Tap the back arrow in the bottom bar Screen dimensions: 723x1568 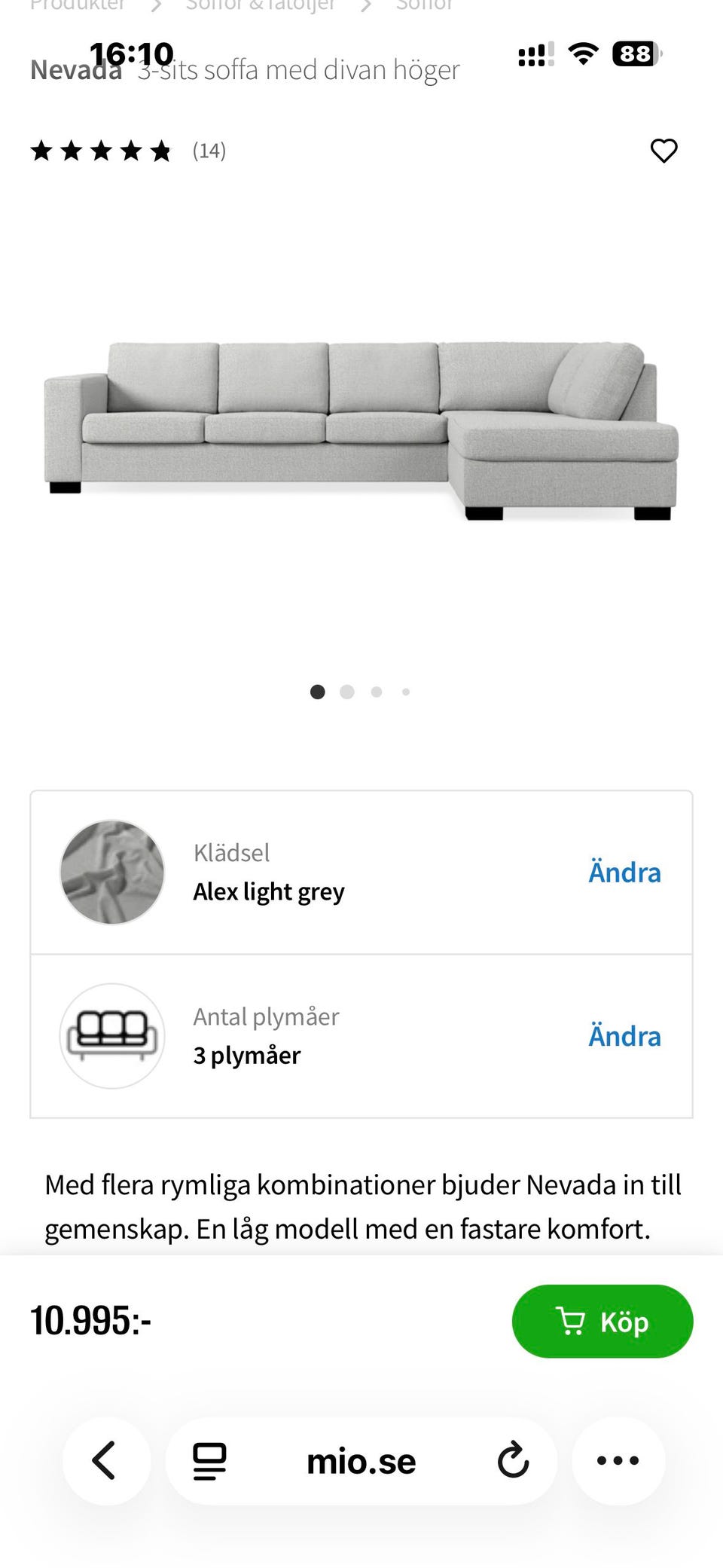105,1460
